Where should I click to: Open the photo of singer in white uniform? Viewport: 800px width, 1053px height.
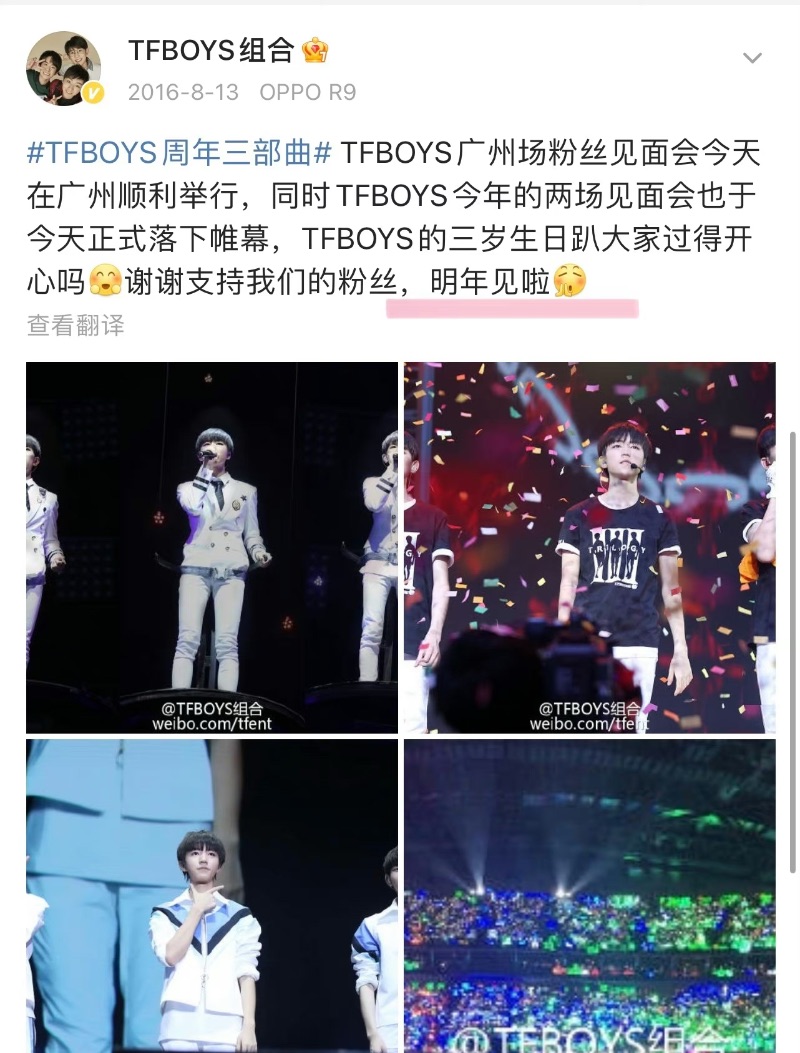(x=212, y=547)
